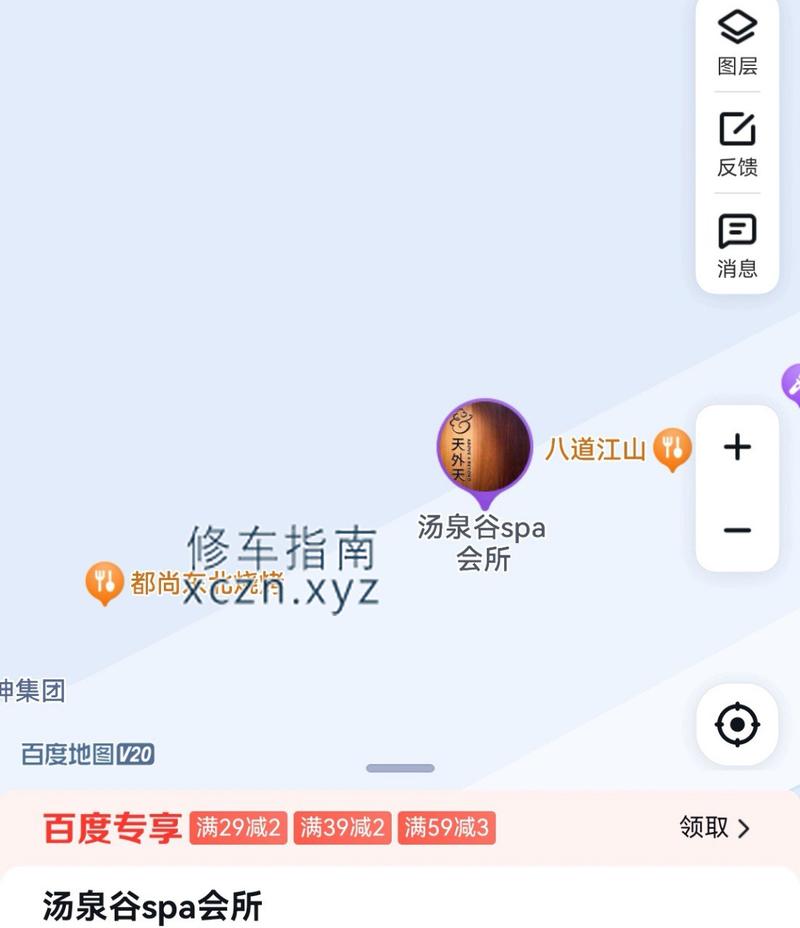Claim coupons via 领取 button

coord(714,828)
